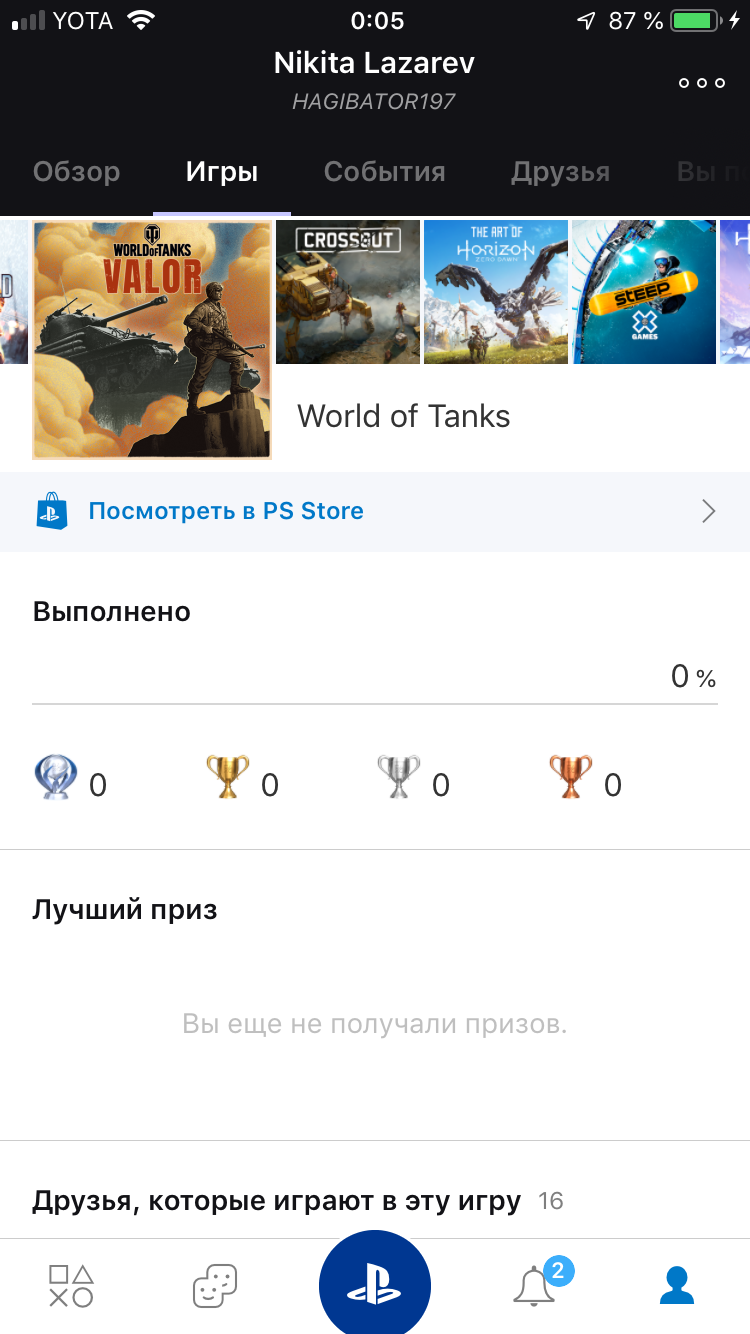Switch to the Обзор tab

76,172
